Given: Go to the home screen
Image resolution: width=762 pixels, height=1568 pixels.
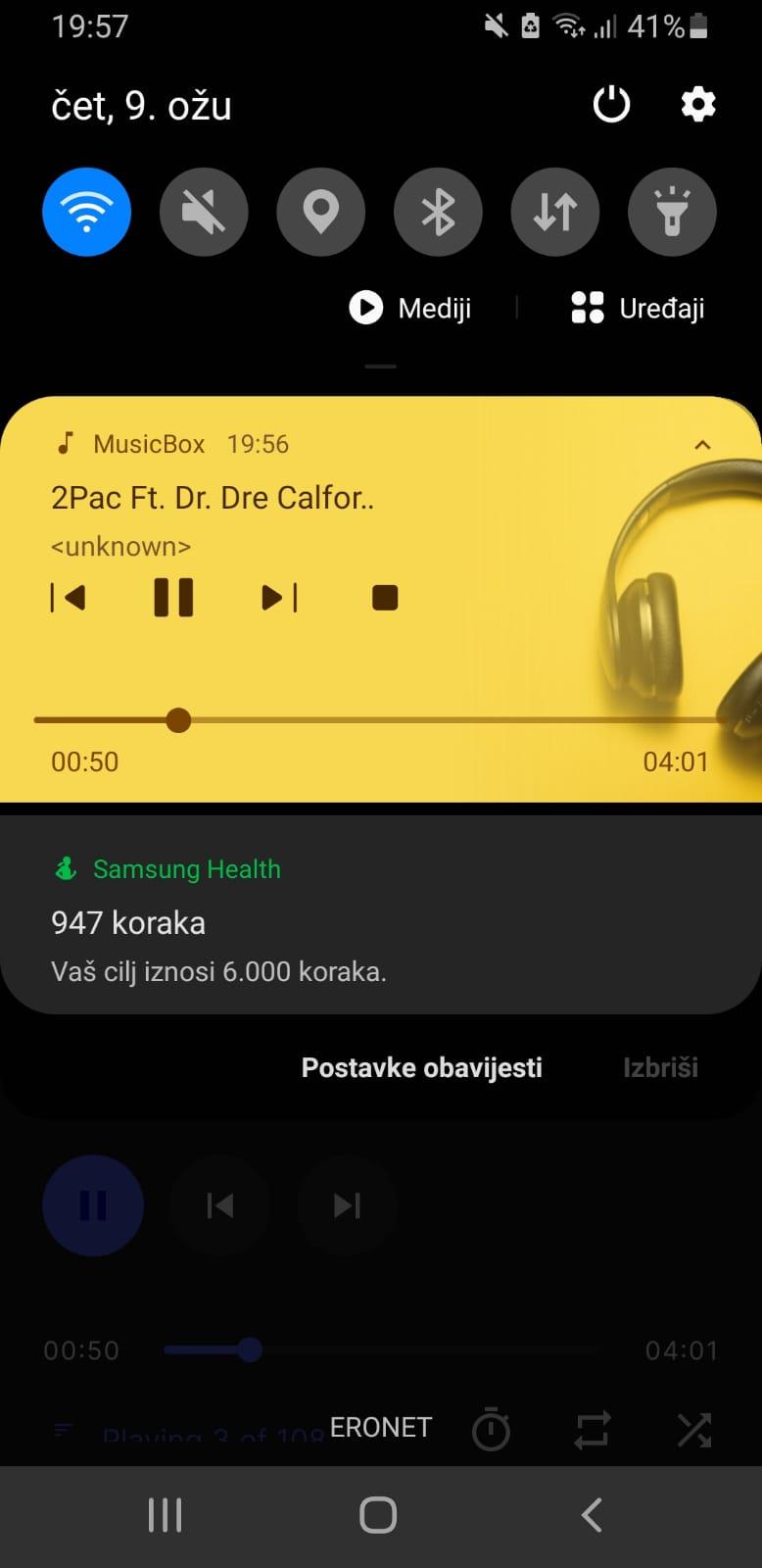Looking at the screenshot, I should click(x=378, y=1515).
